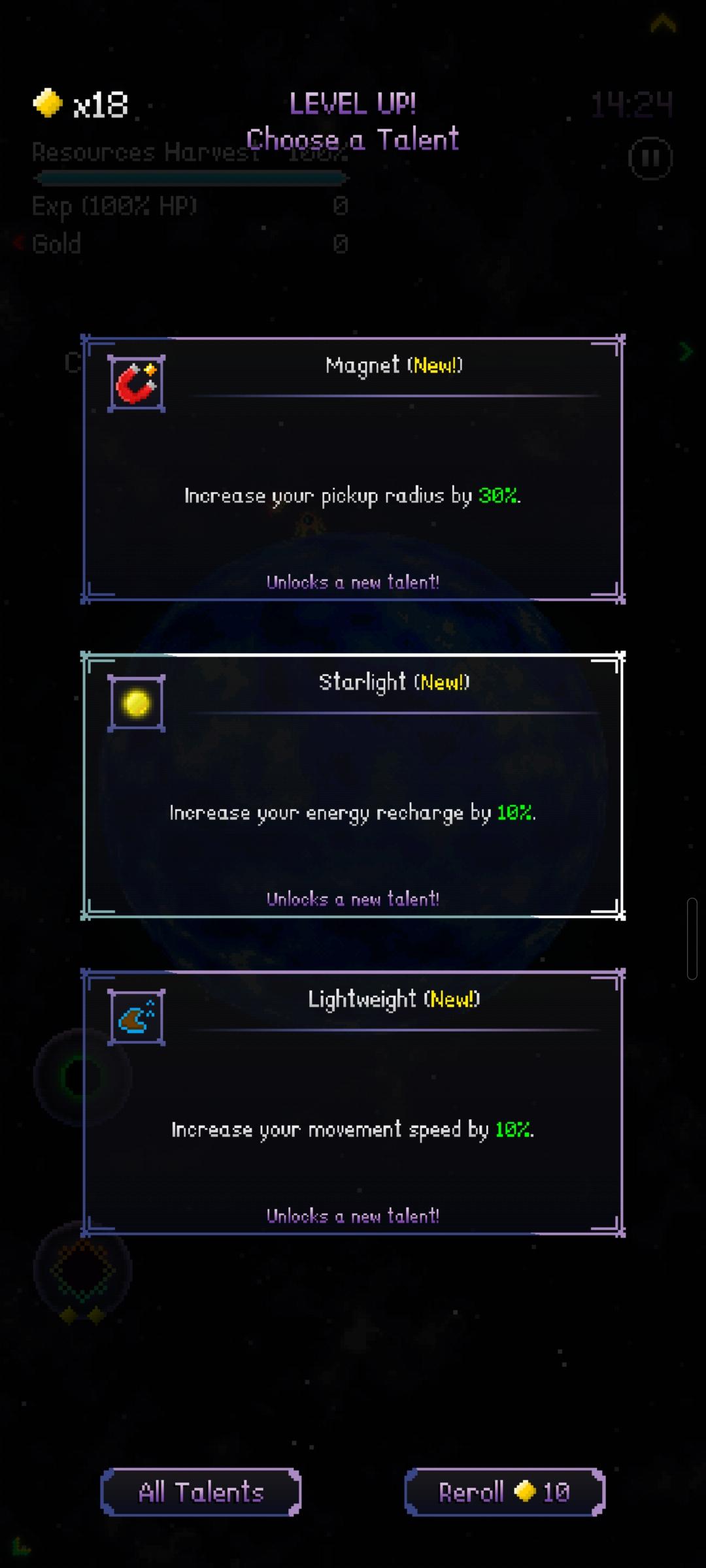Open the All Talents list
This screenshot has height=1568, width=706.
[x=201, y=1492]
